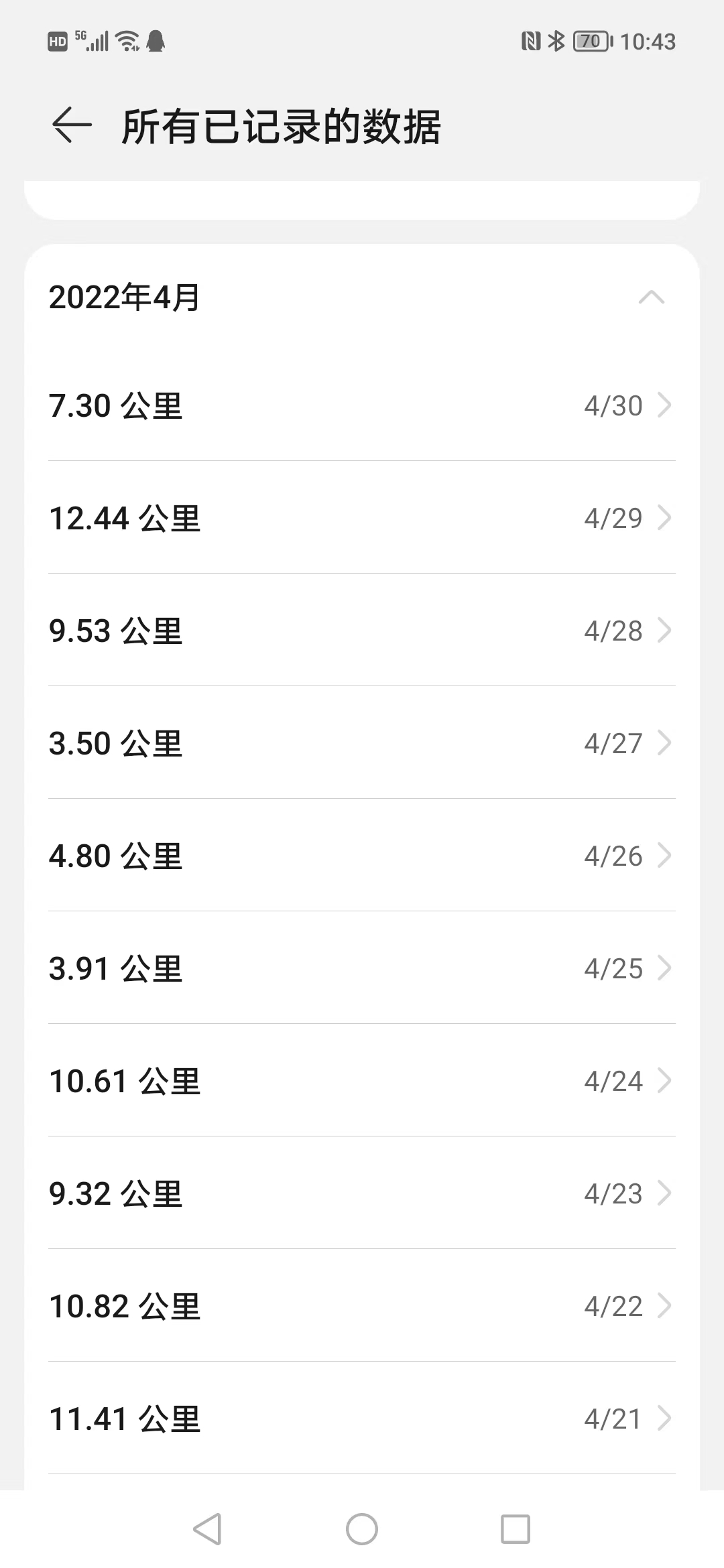The image size is (724, 1568).
Task: Select the 3.50 公里 row dated 4/27
Action: (362, 742)
